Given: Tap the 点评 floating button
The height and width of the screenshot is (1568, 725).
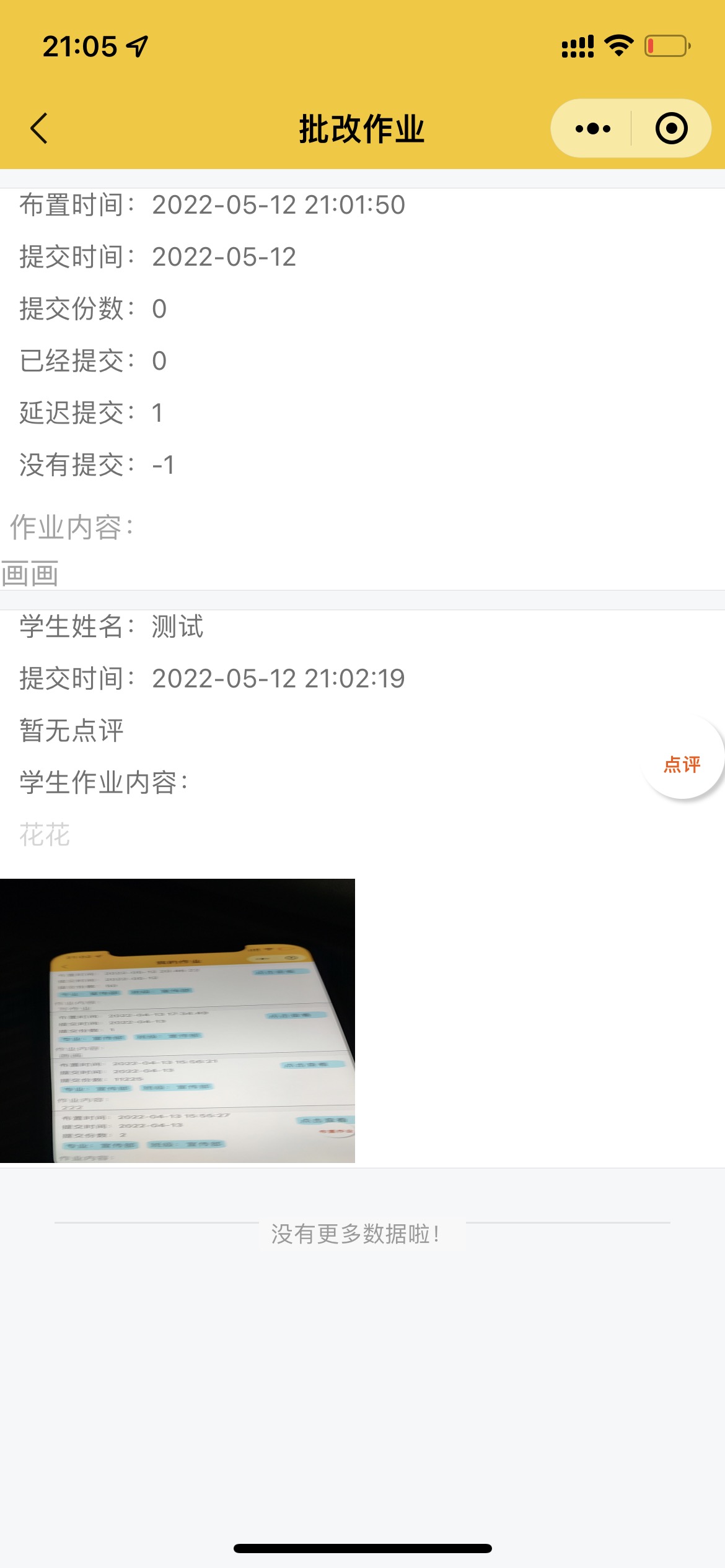Looking at the screenshot, I should [682, 764].
